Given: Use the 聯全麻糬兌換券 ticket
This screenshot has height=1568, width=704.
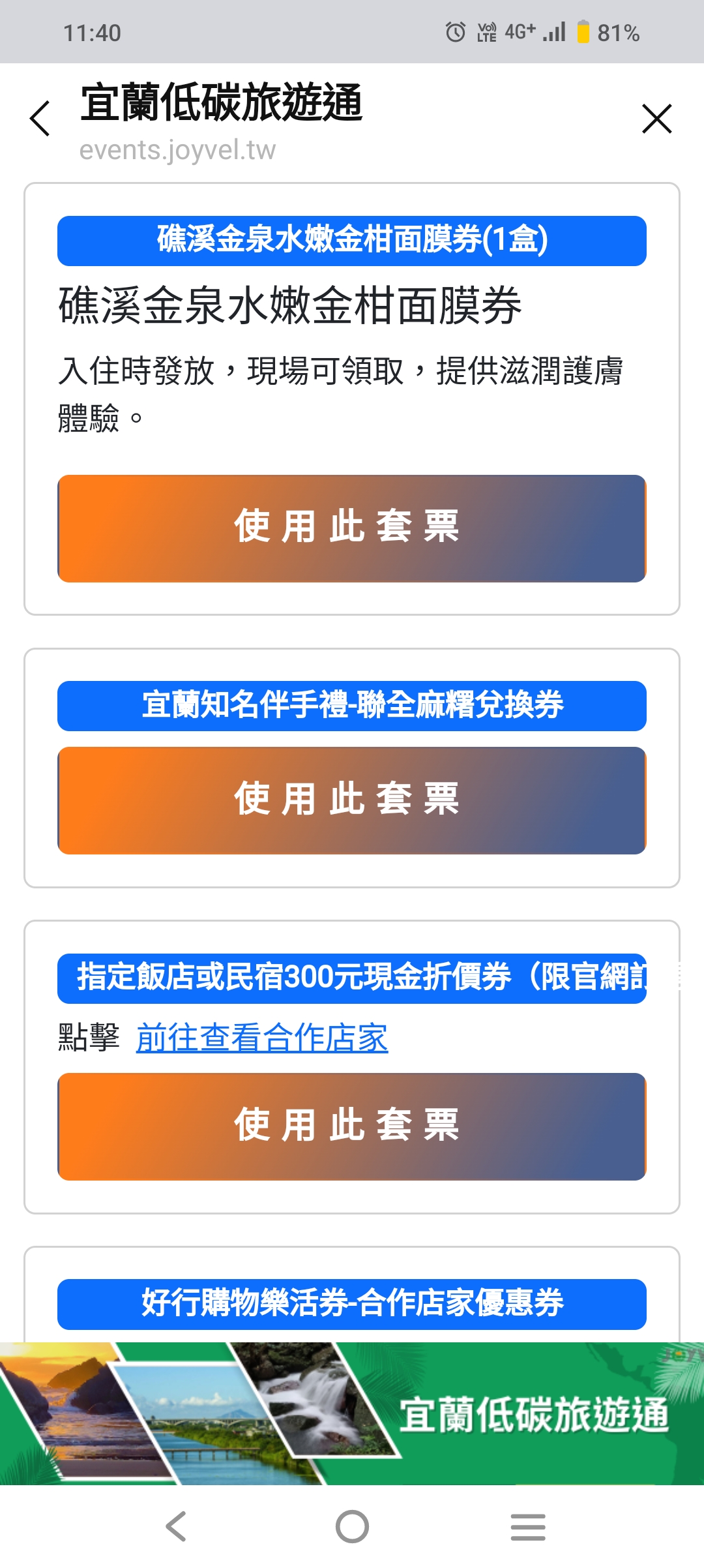Looking at the screenshot, I should click(x=352, y=800).
